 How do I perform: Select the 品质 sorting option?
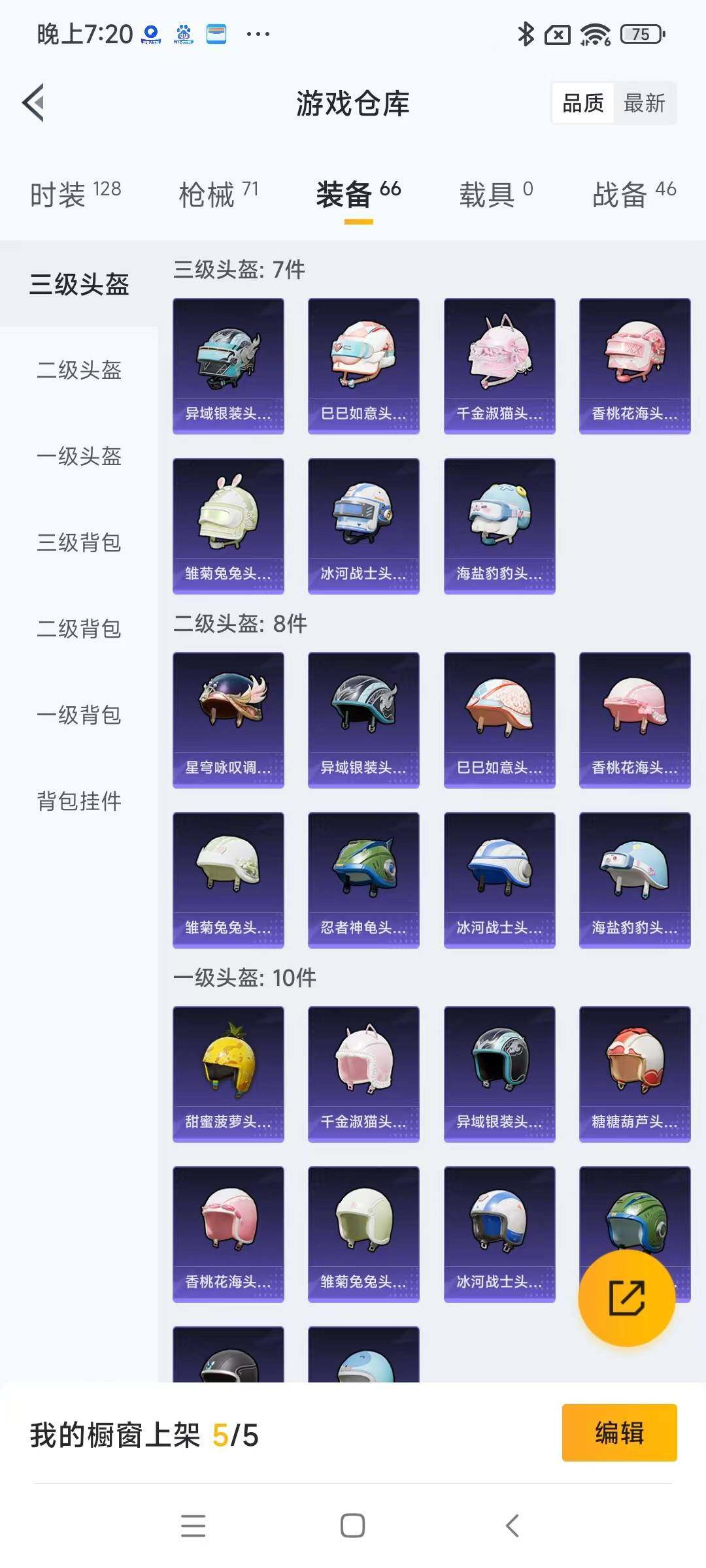pyautogui.click(x=583, y=103)
